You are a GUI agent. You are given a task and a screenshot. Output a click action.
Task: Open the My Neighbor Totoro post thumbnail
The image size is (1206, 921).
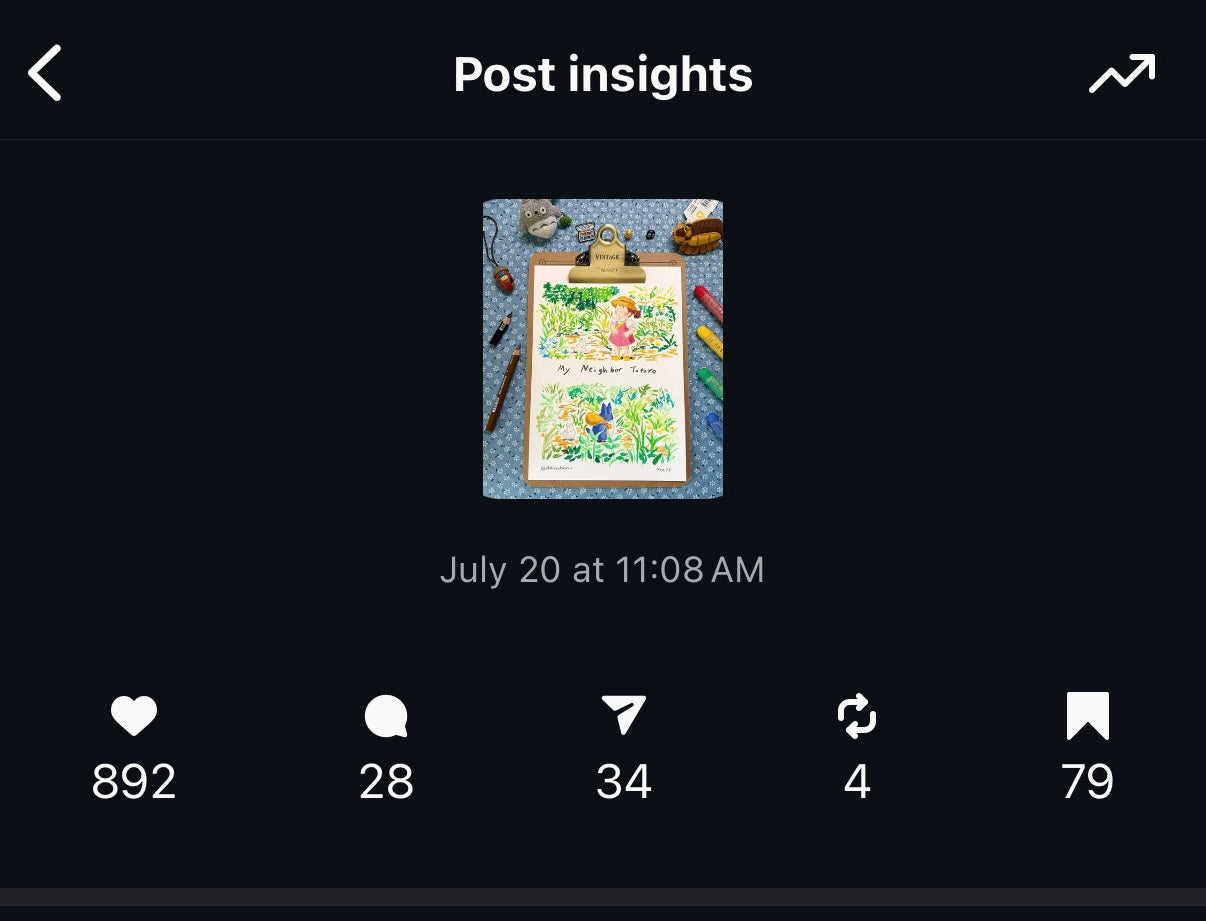[x=603, y=348]
